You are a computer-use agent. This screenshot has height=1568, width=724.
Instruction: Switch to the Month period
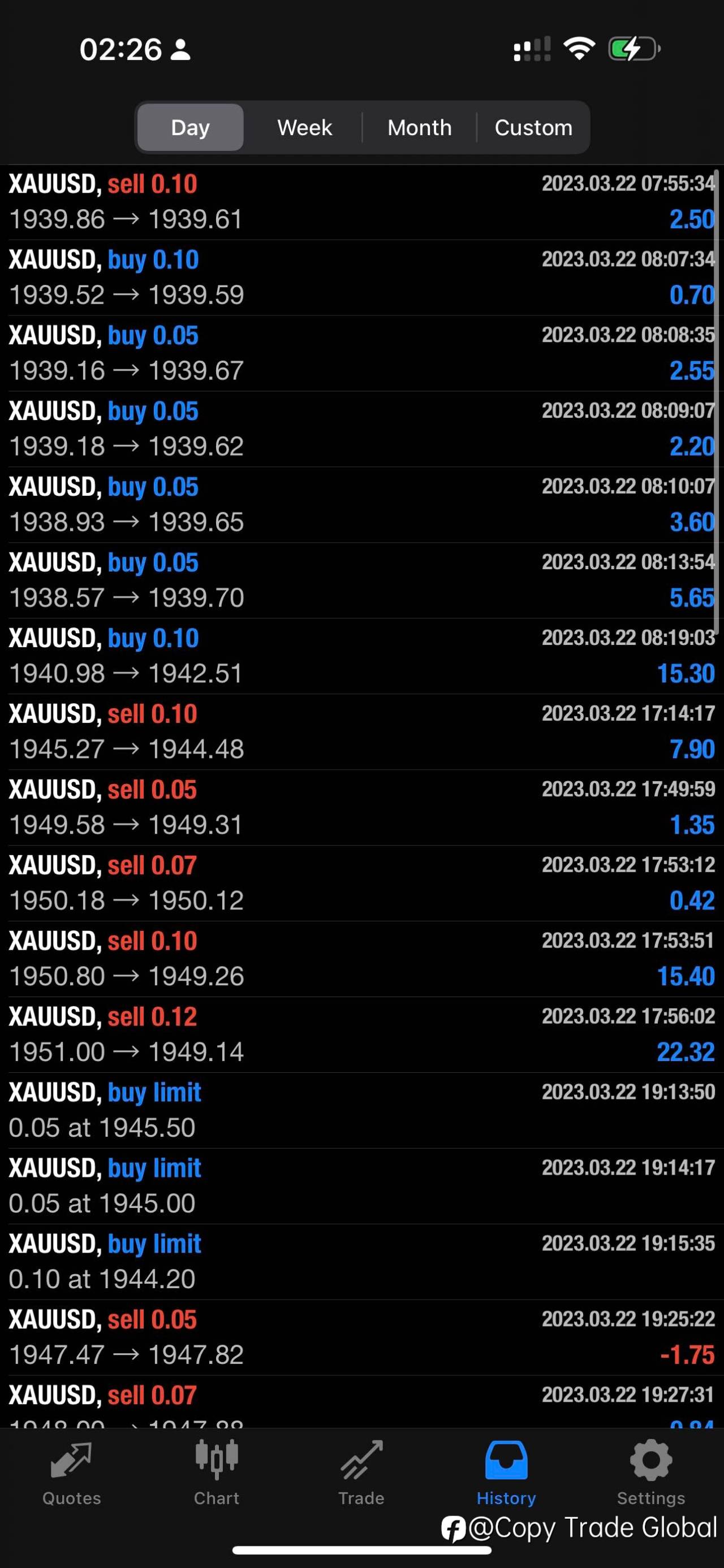[x=420, y=127]
